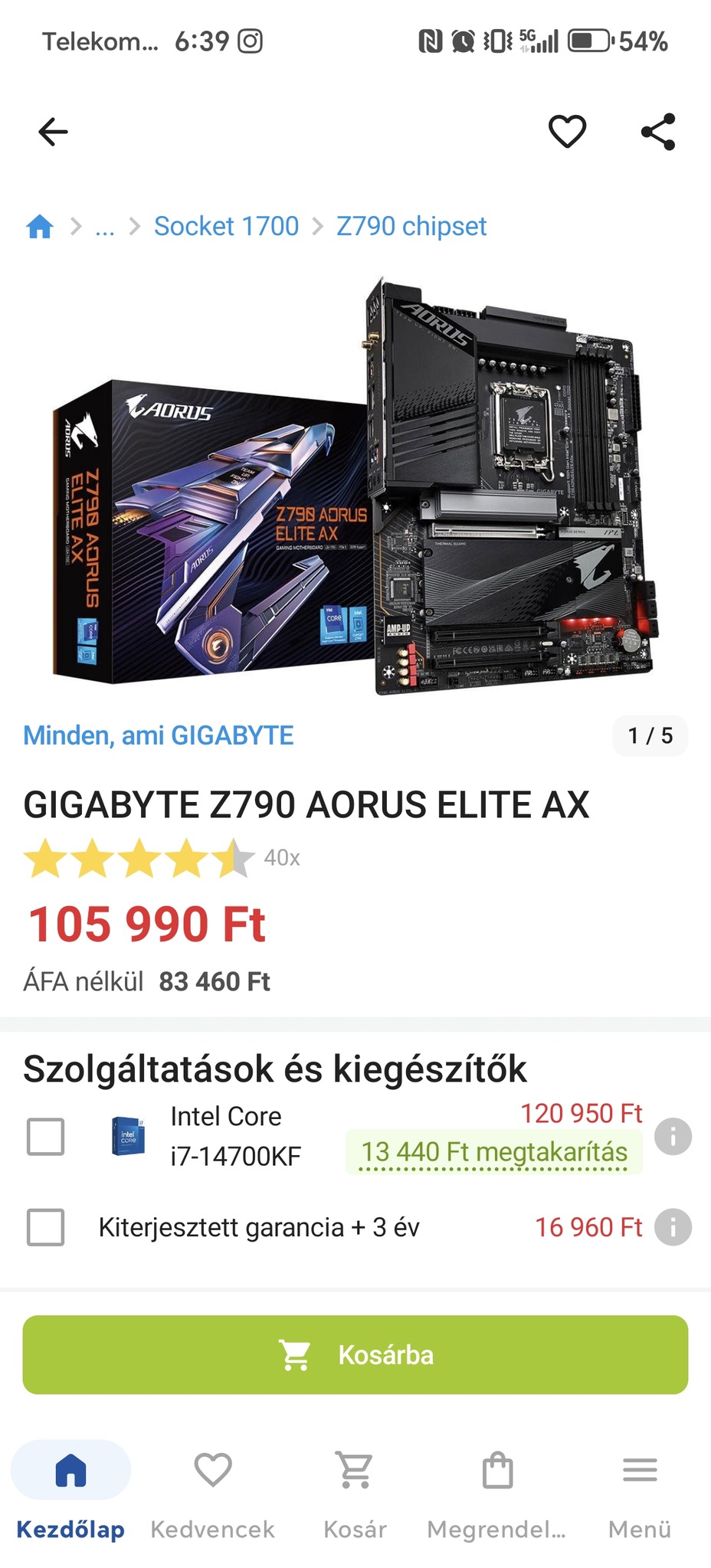Open the home breadcrumb icon
The height and width of the screenshot is (1568, 711).
(40, 227)
